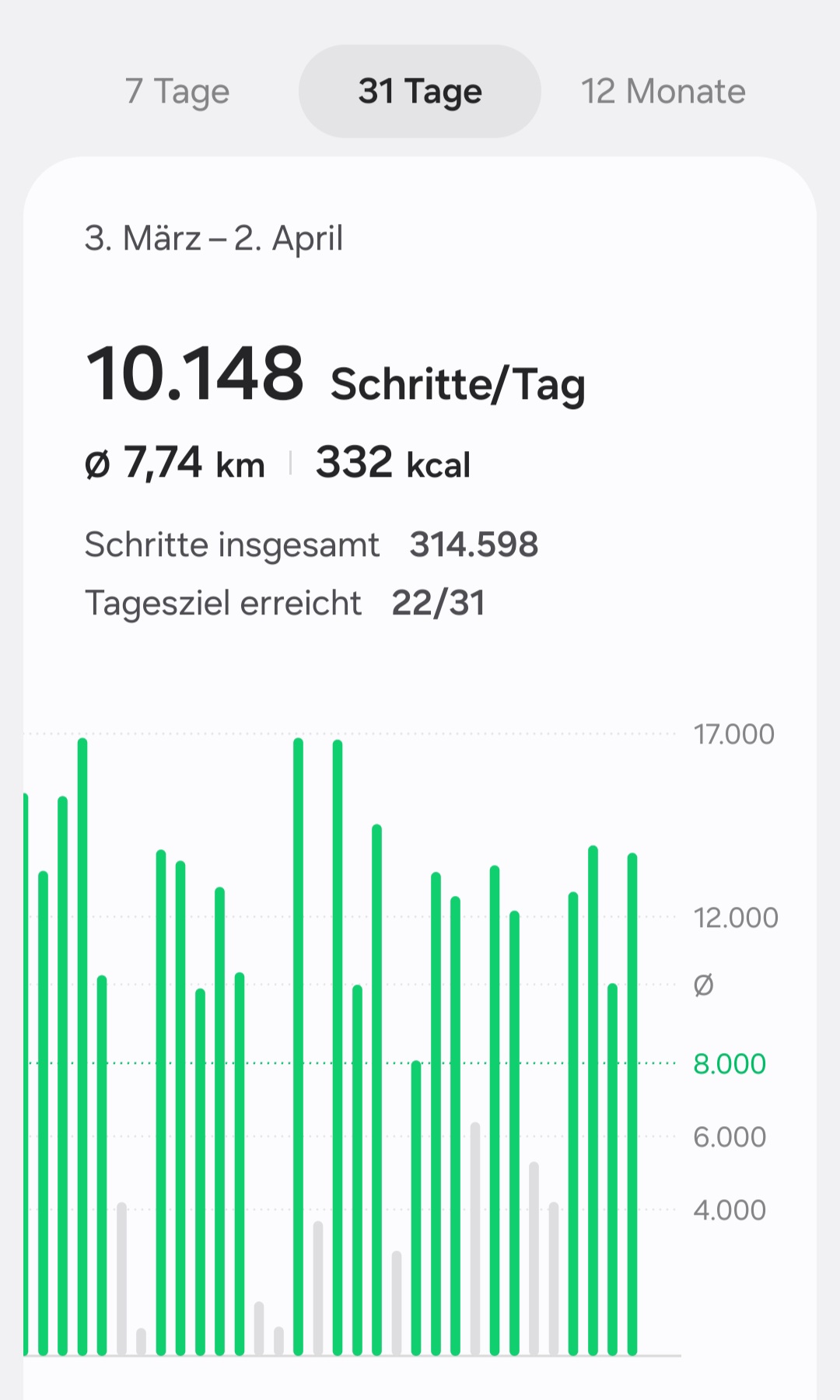Select the 31 Tage tab
Screen dimensions: 840x1400
coord(420,92)
